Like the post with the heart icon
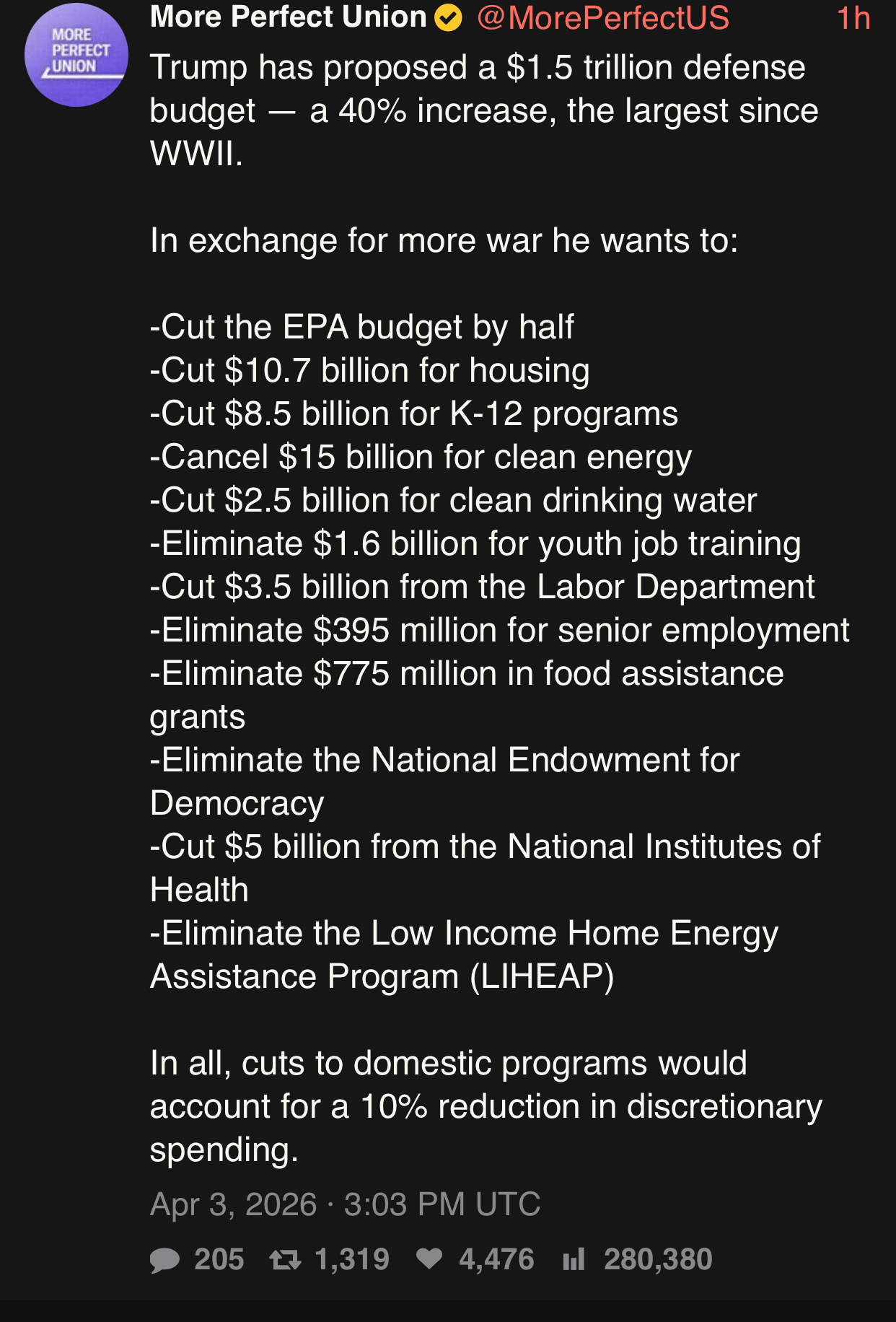 (x=429, y=1259)
